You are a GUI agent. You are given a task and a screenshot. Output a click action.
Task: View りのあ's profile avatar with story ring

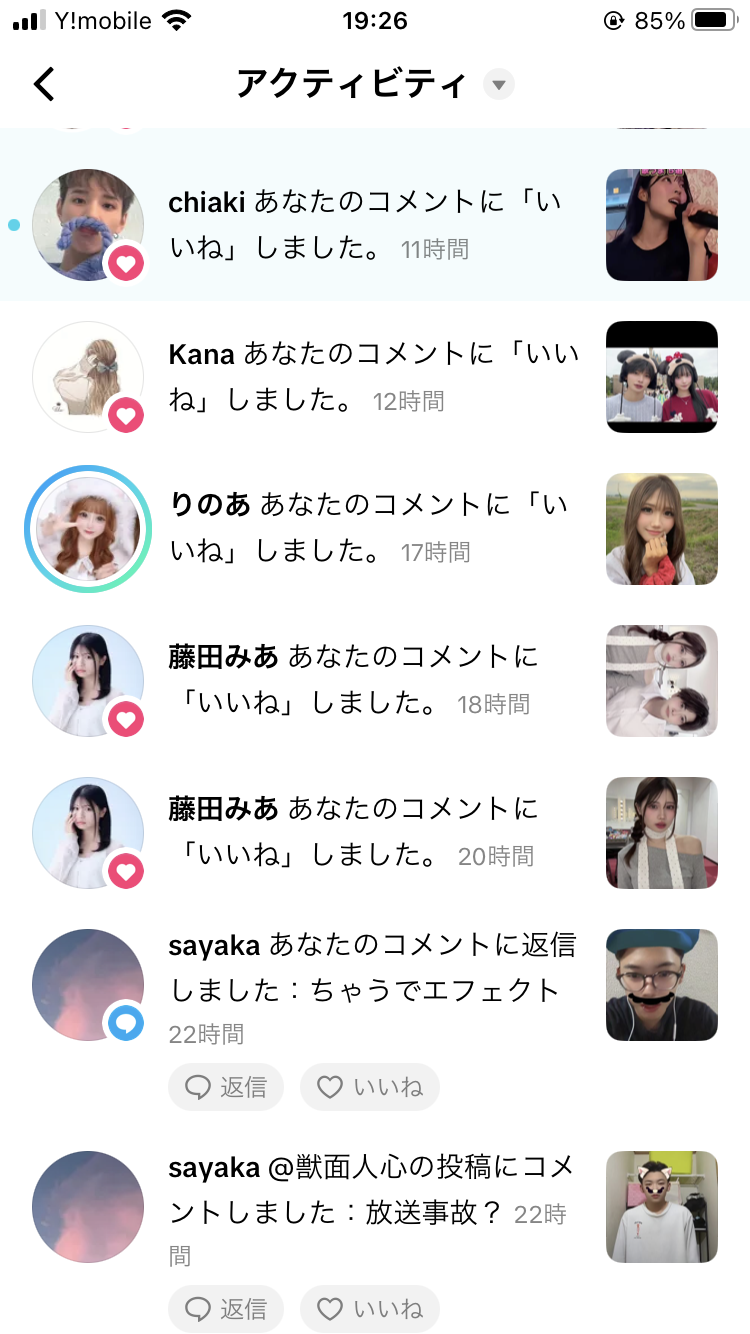[88, 529]
